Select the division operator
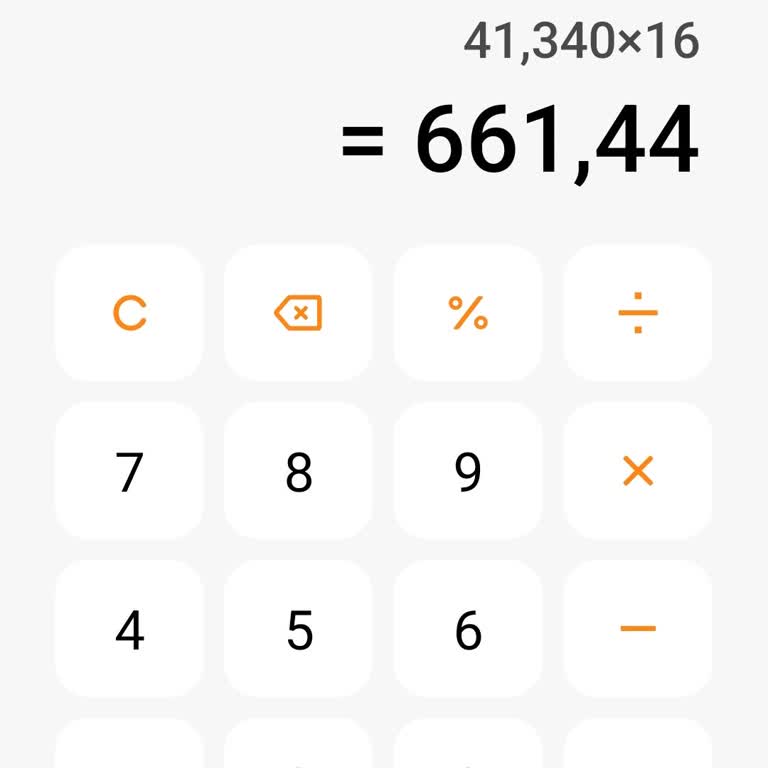The width and height of the screenshot is (768, 768). click(x=637, y=313)
